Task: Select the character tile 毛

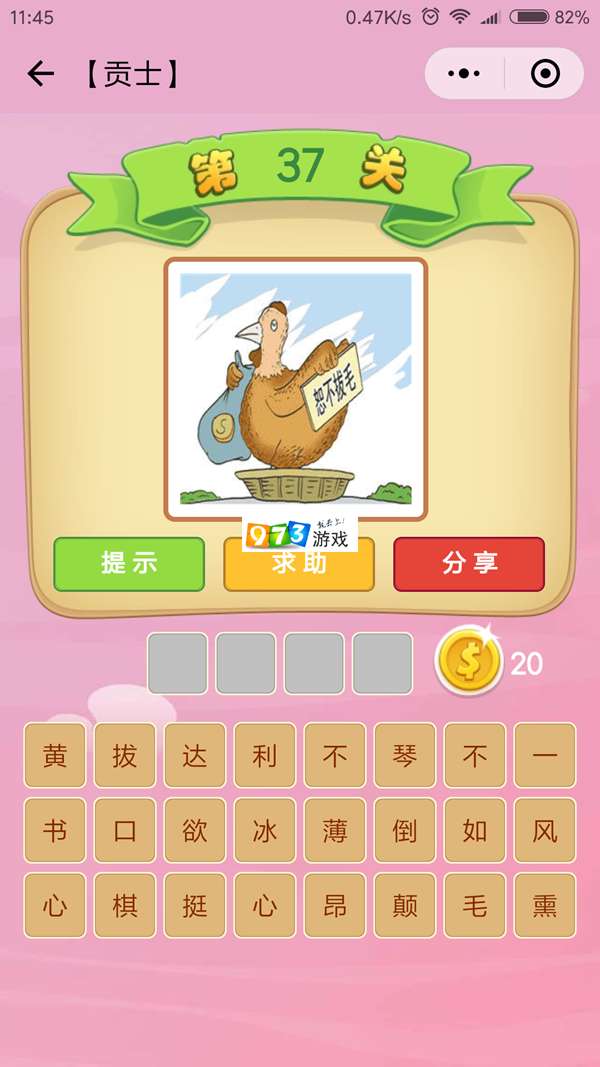Action: coord(475,906)
